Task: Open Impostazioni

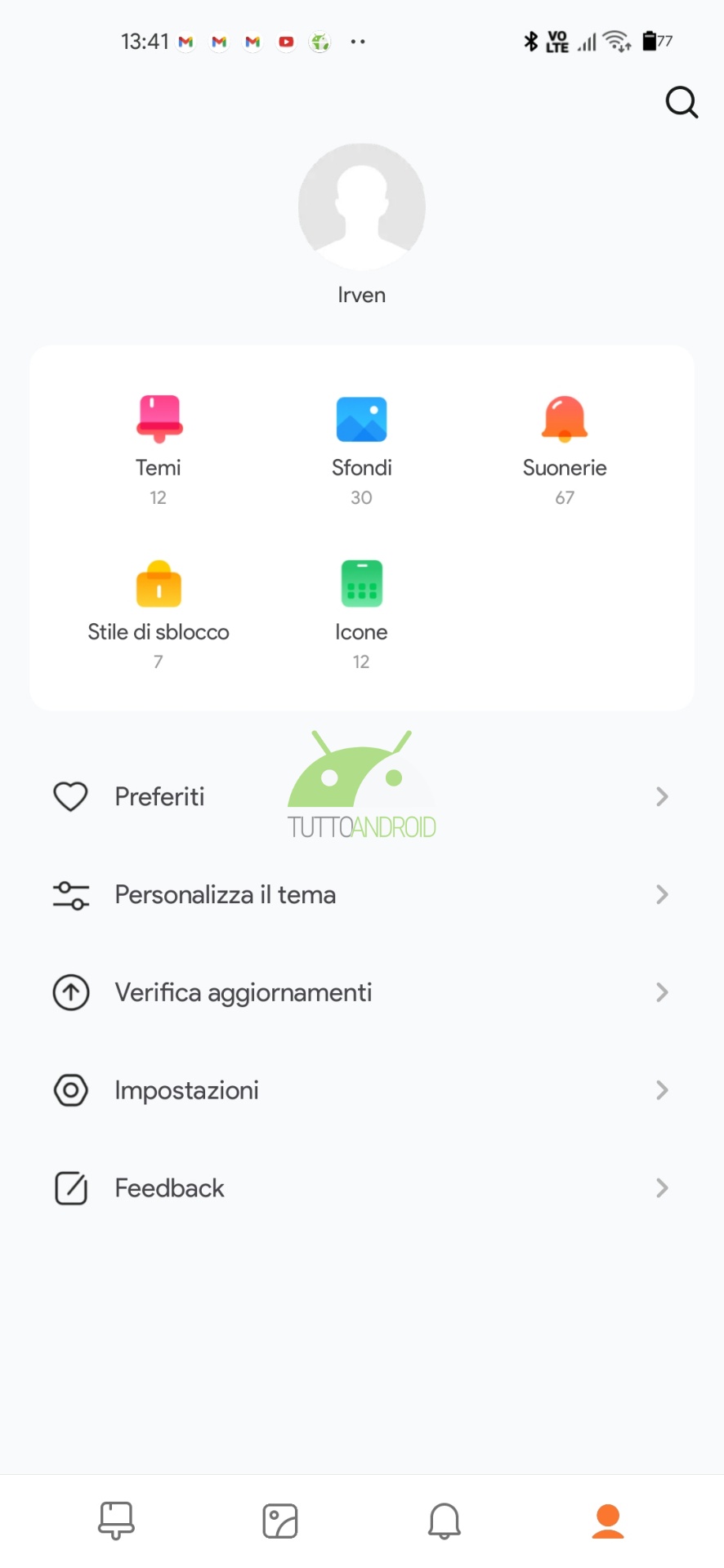Action: click(362, 1090)
